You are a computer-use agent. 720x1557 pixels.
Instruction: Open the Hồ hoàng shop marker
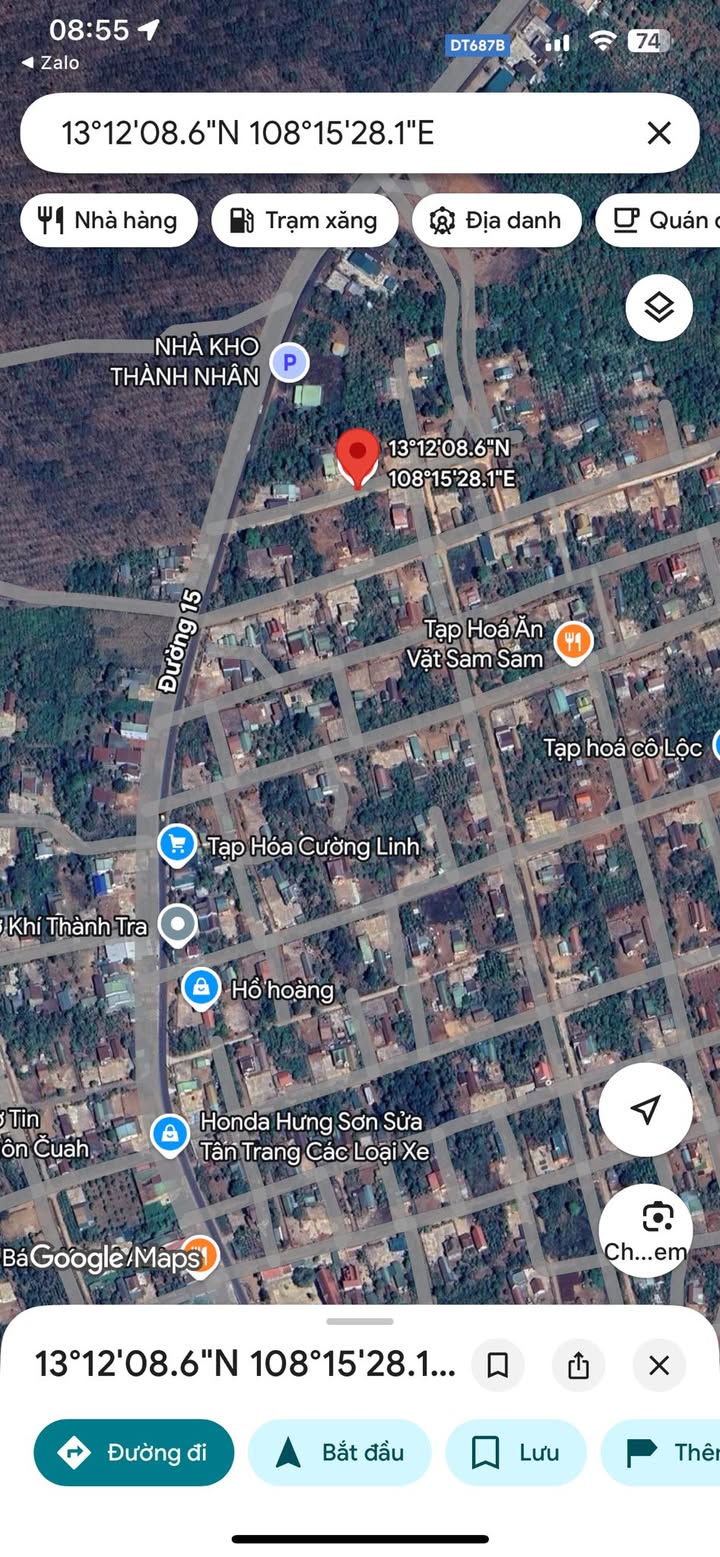pyautogui.click(x=201, y=989)
